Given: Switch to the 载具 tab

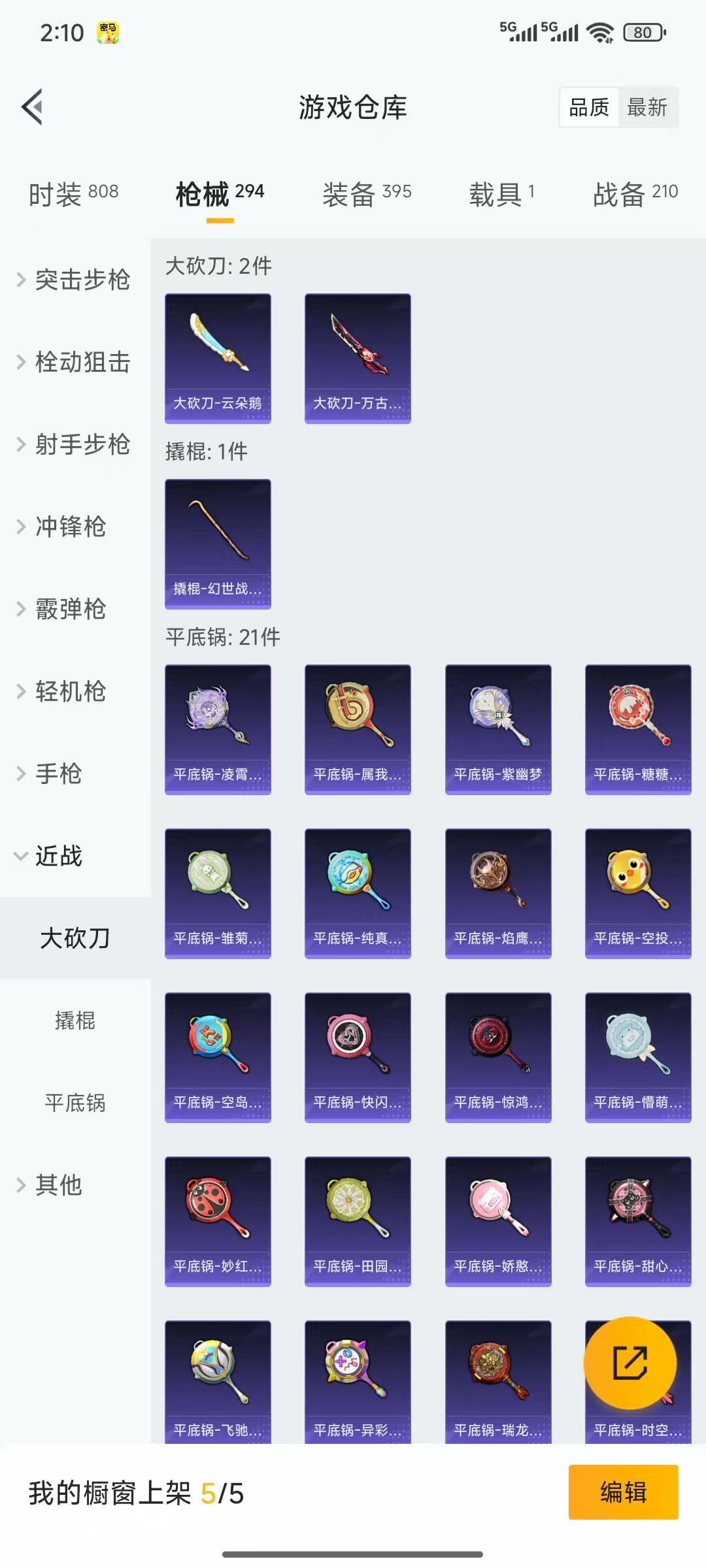Looking at the screenshot, I should (501, 193).
